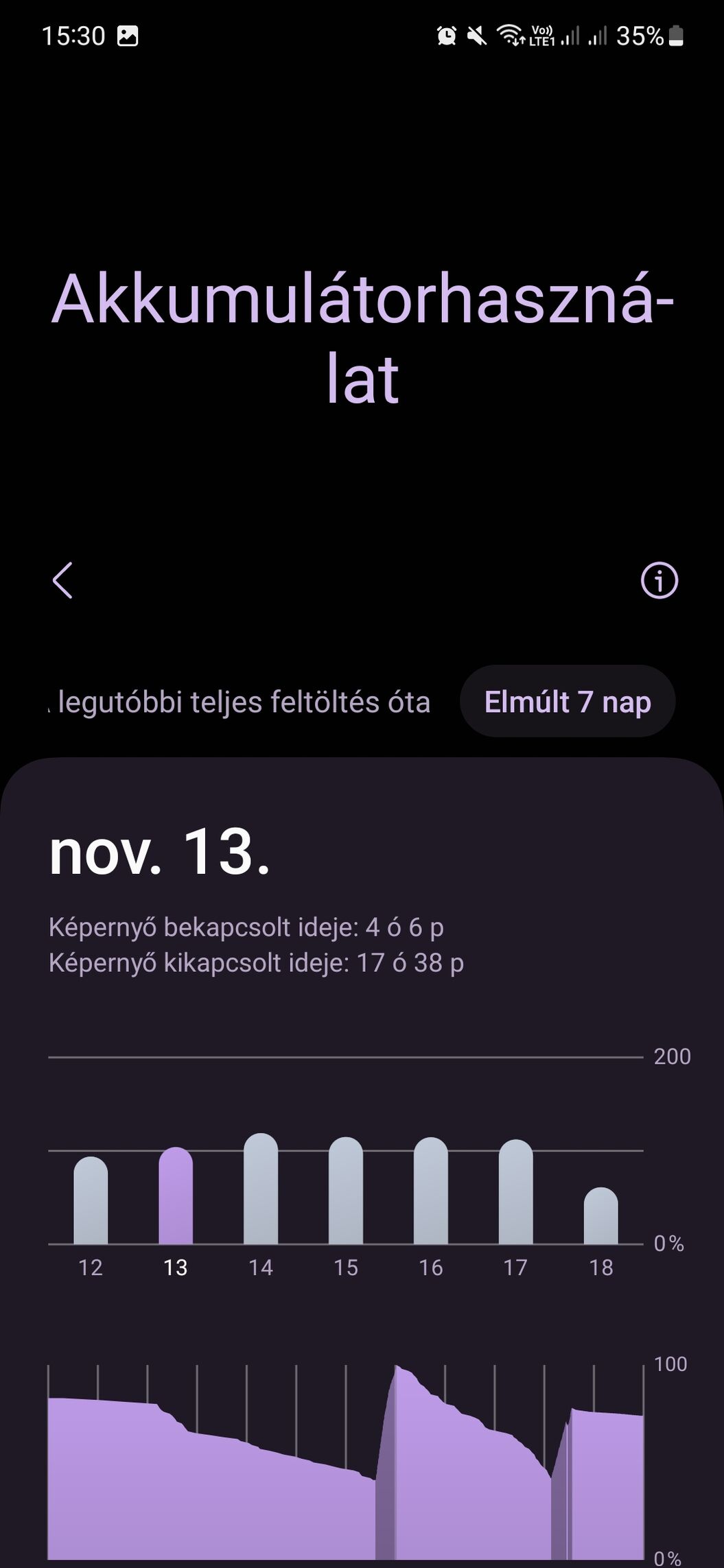
Task: Open the battery usage info icon
Action: 659,580
